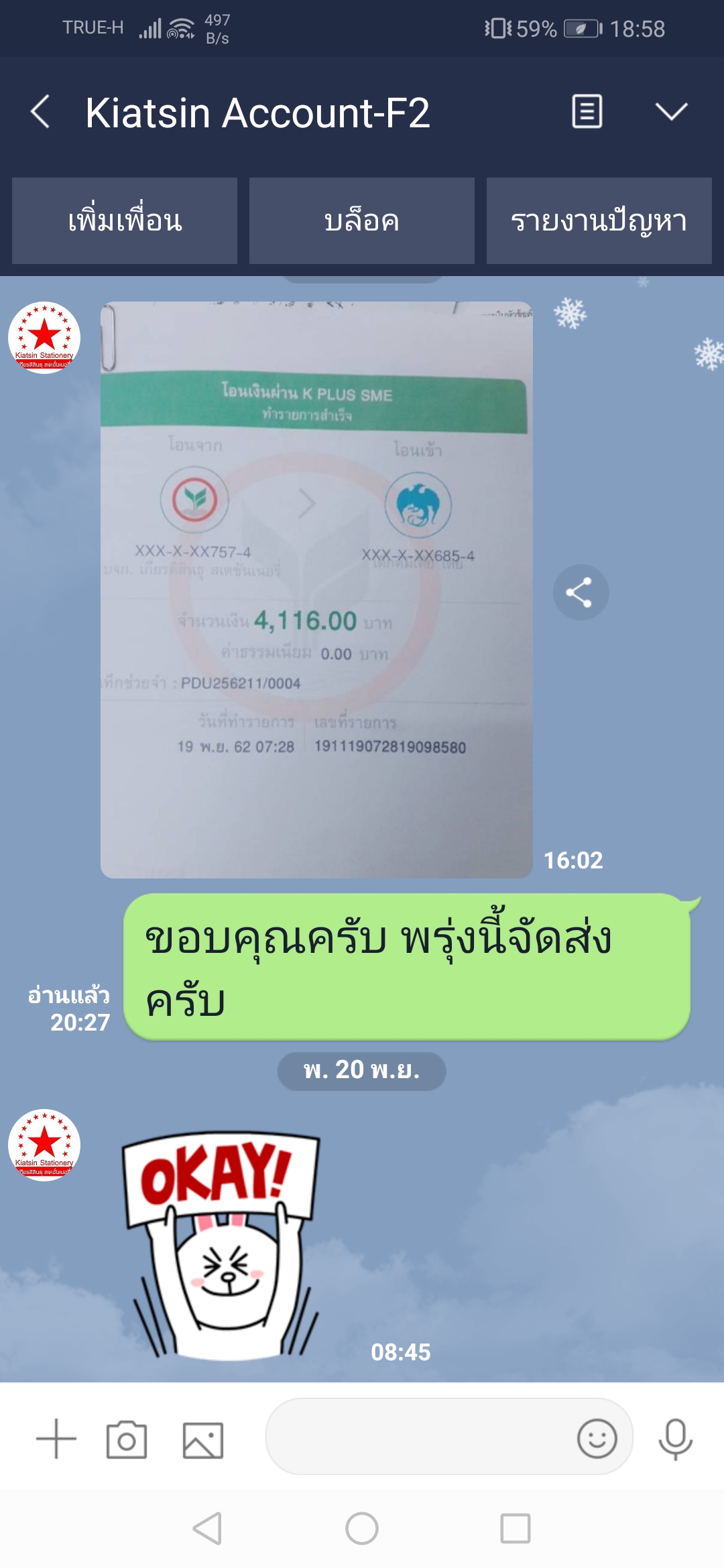Focus the message text field
The height and width of the screenshot is (1568, 724).
pos(416,1436)
